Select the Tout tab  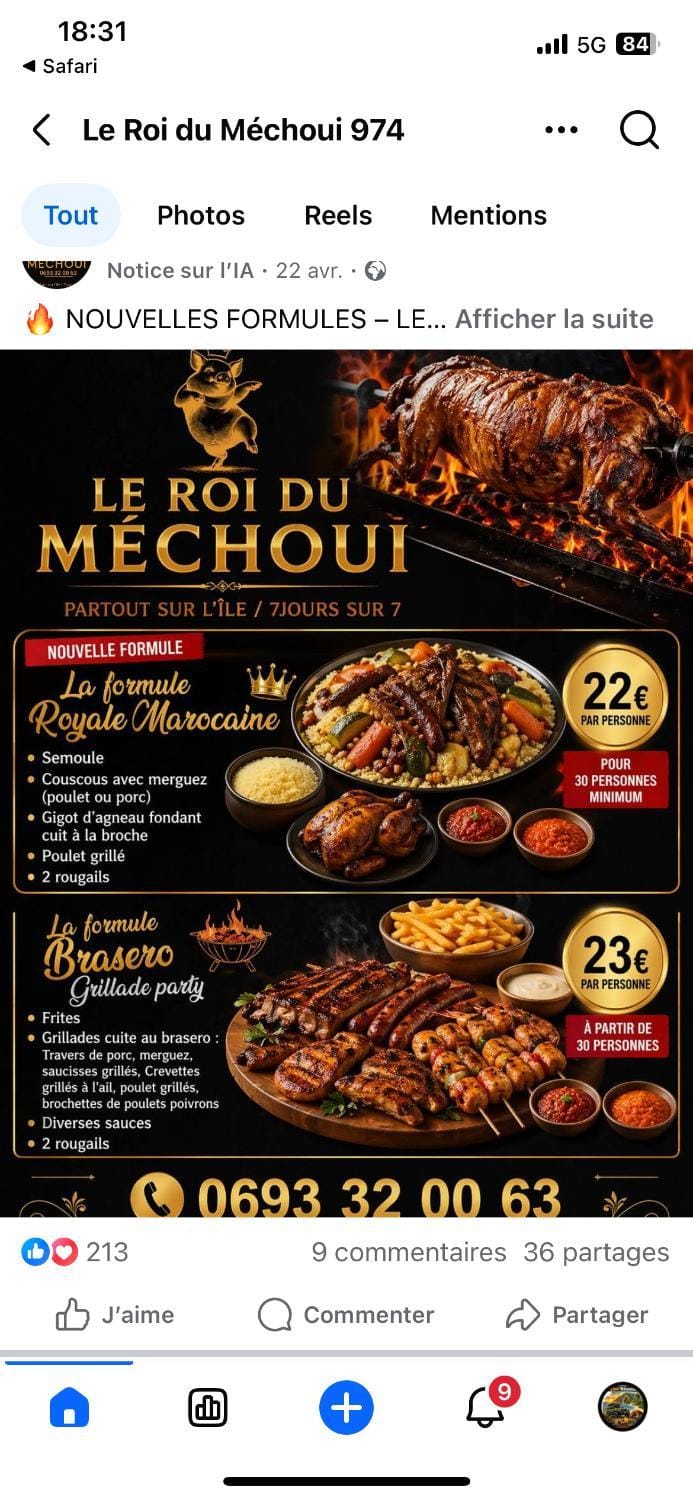pyautogui.click(x=71, y=215)
